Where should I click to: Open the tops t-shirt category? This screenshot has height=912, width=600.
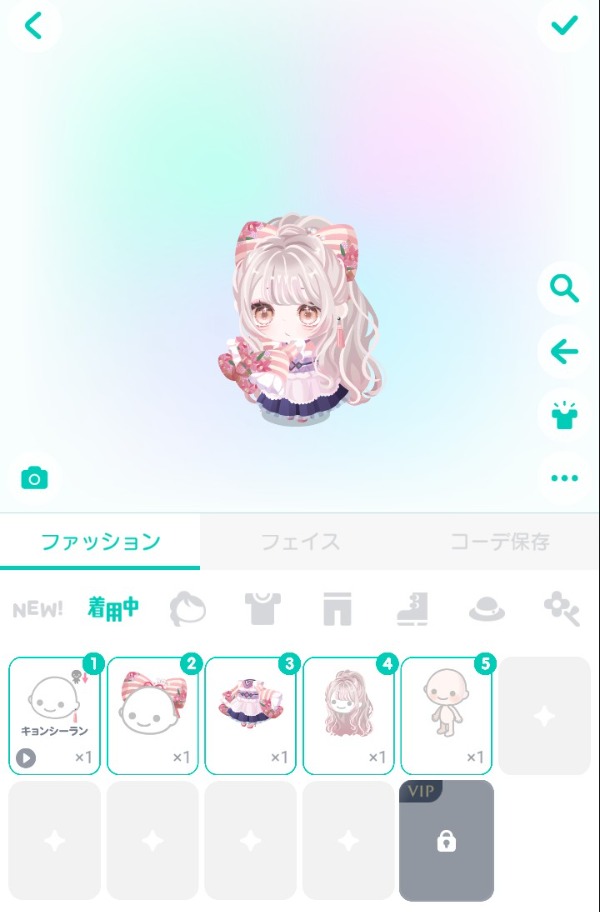tap(263, 608)
